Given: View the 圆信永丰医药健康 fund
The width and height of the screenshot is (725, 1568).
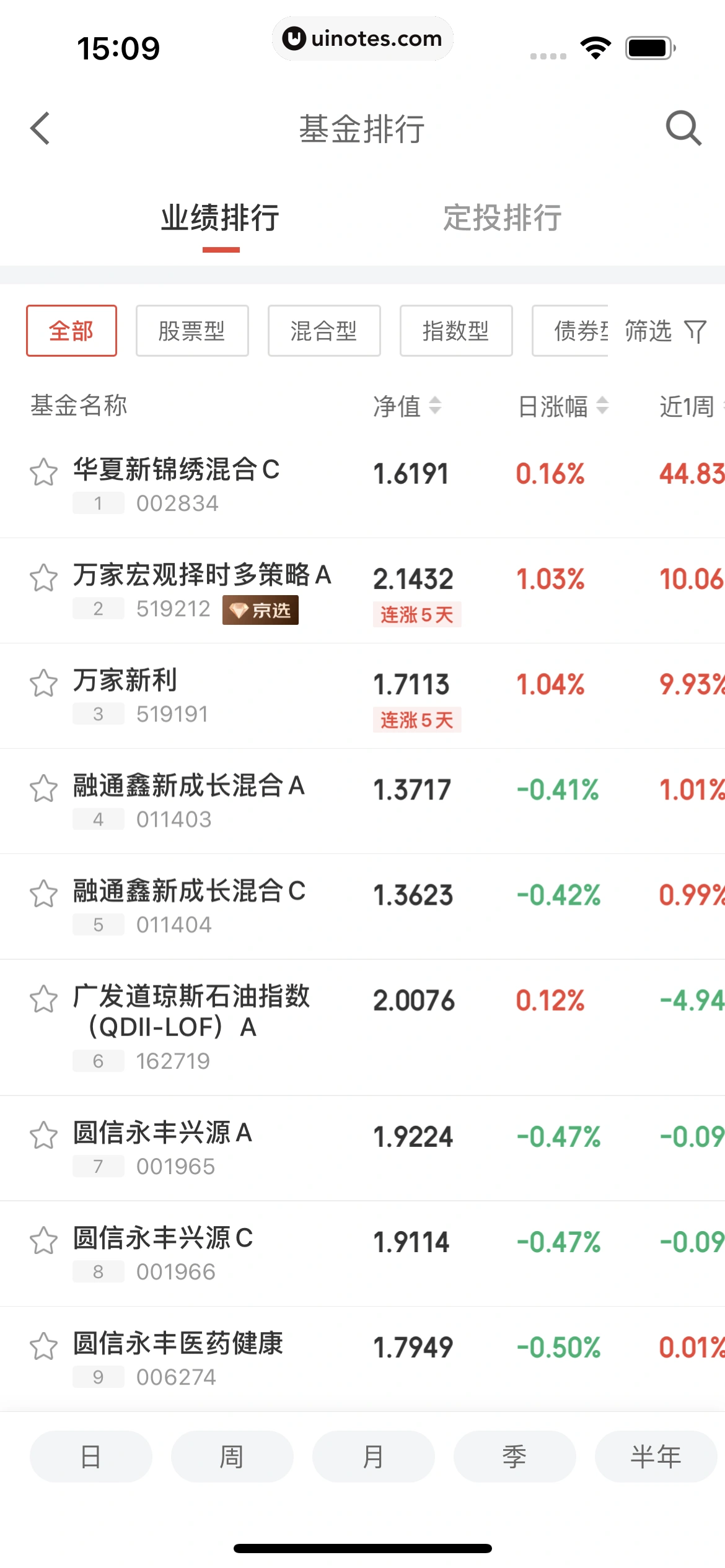Looking at the screenshot, I should point(178,1343).
